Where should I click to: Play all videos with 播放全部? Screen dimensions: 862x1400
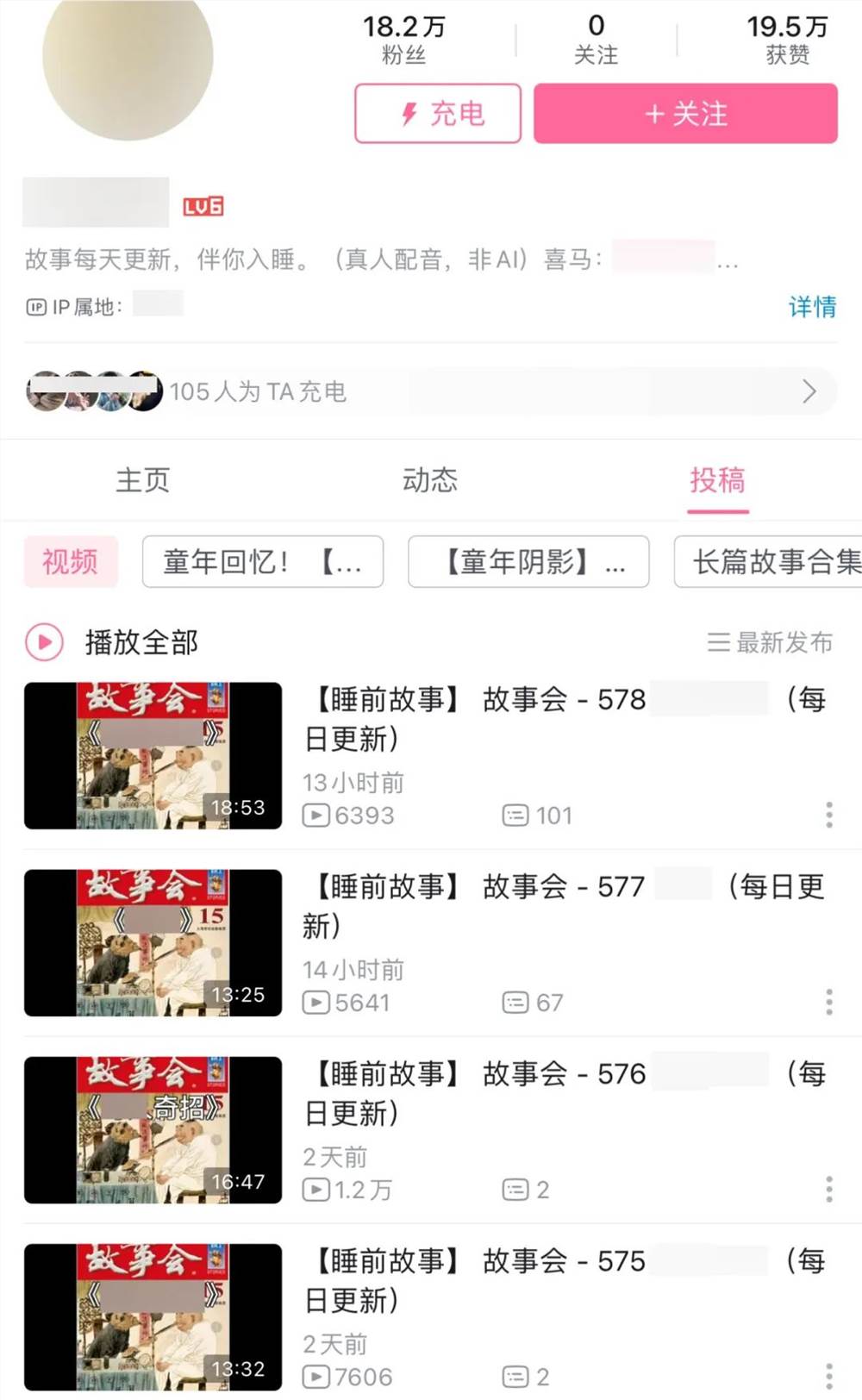(x=112, y=642)
